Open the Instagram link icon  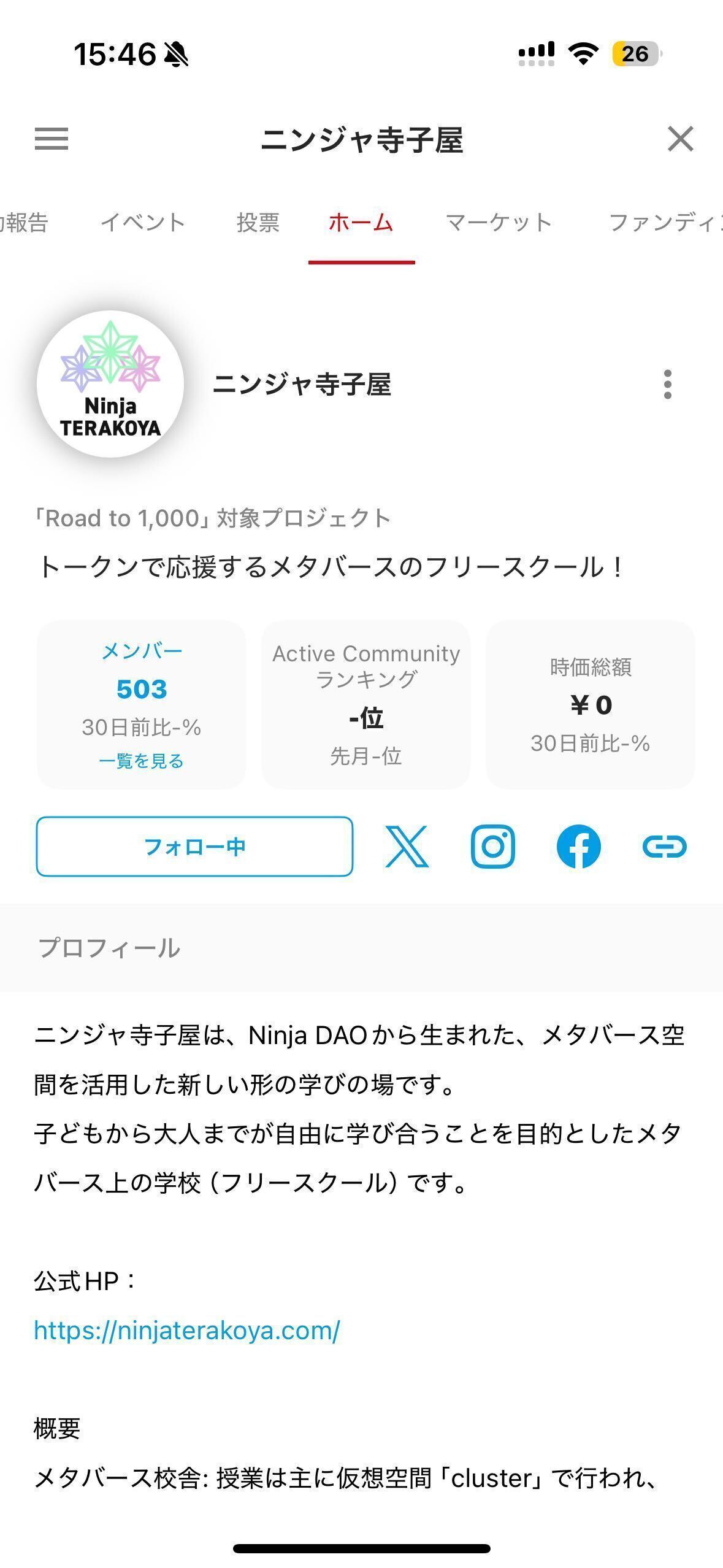493,847
